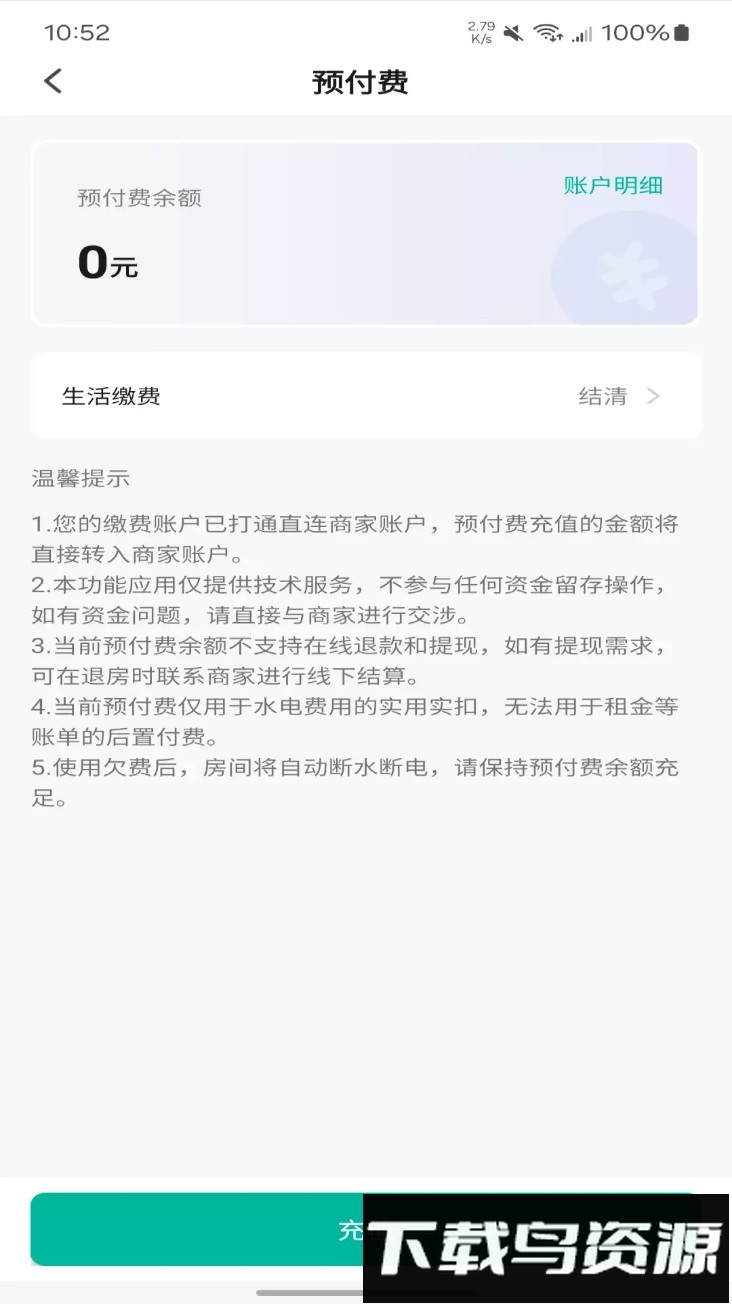This screenshot has height=1304, width=732.
Task: Tap the back arrow to exit prepaid page
Action: pyautogui.click(x=52, y=81)
